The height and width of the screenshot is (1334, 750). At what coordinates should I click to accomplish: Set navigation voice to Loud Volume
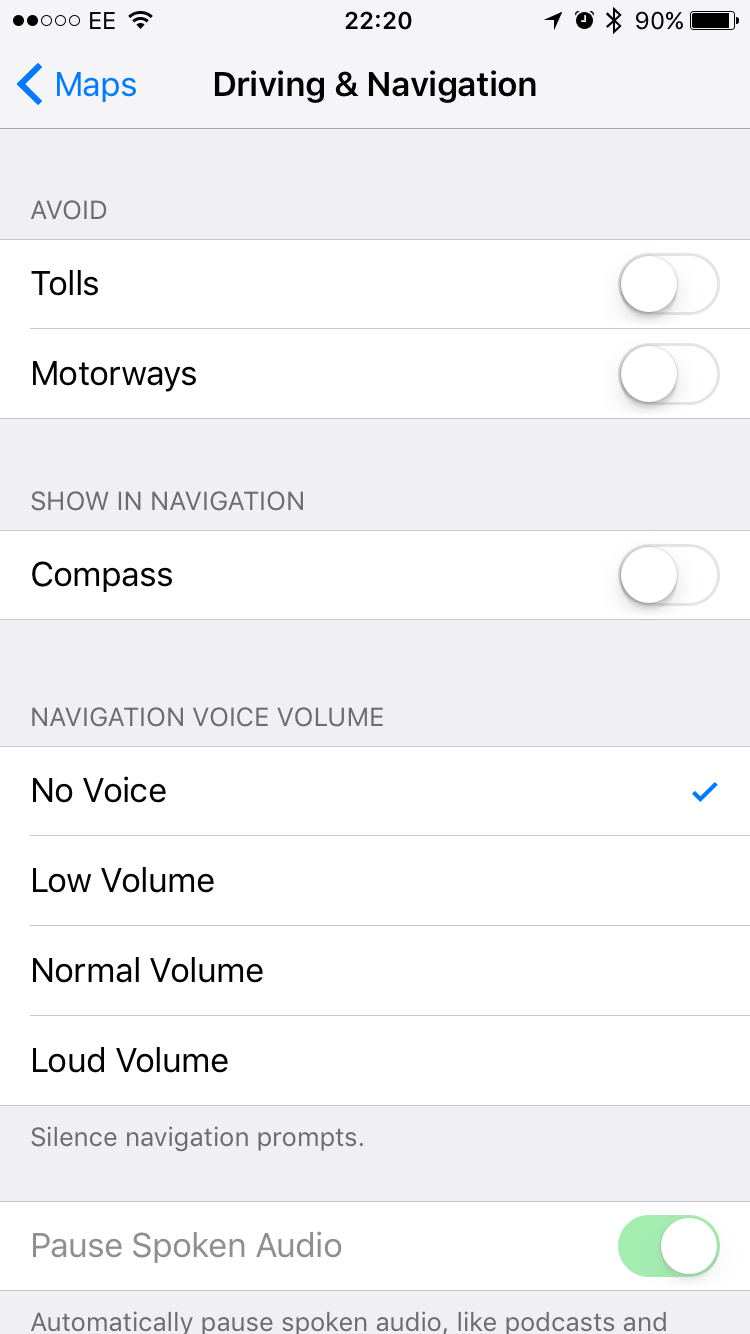click(375, 1061)
